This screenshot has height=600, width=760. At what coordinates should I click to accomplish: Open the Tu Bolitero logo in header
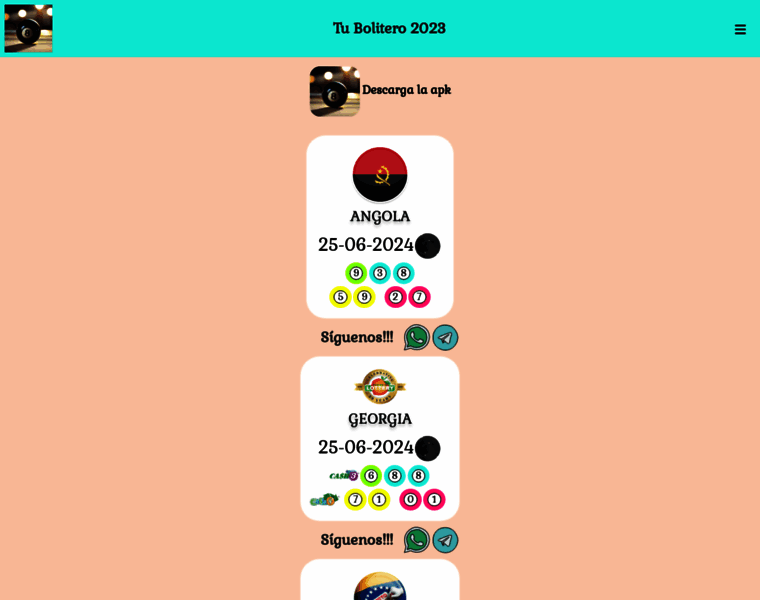click(28, 28)
